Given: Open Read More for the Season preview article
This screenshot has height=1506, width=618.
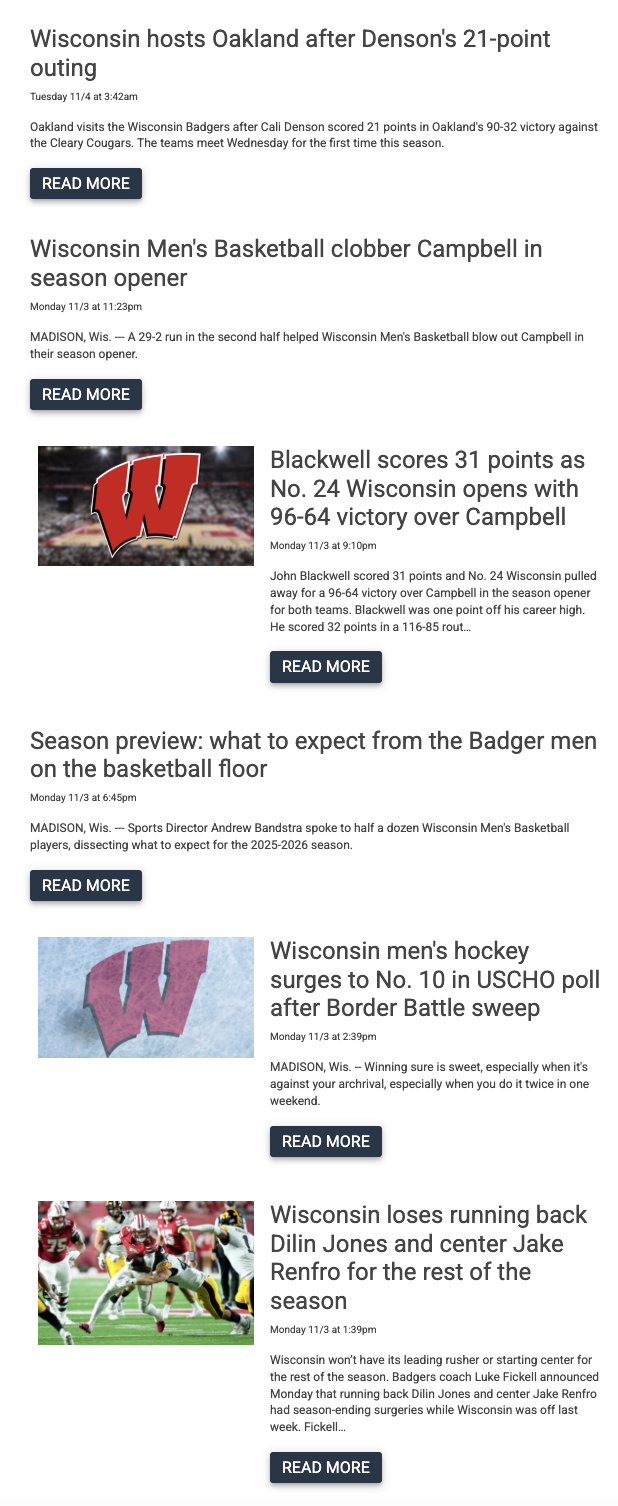Looking at the screenshot, I should [x=86, y=886].
